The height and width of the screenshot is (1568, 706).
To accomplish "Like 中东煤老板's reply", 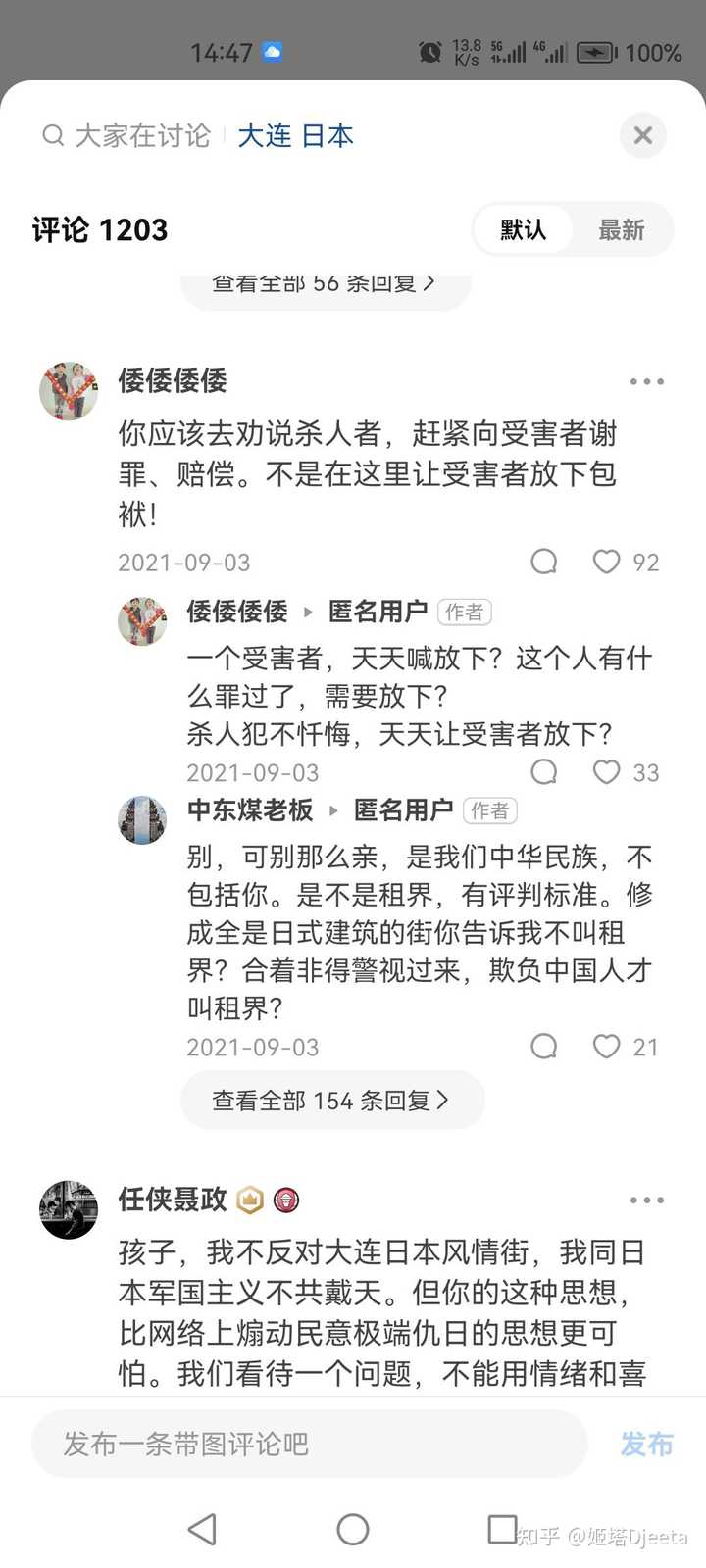I will (606, 1047).
